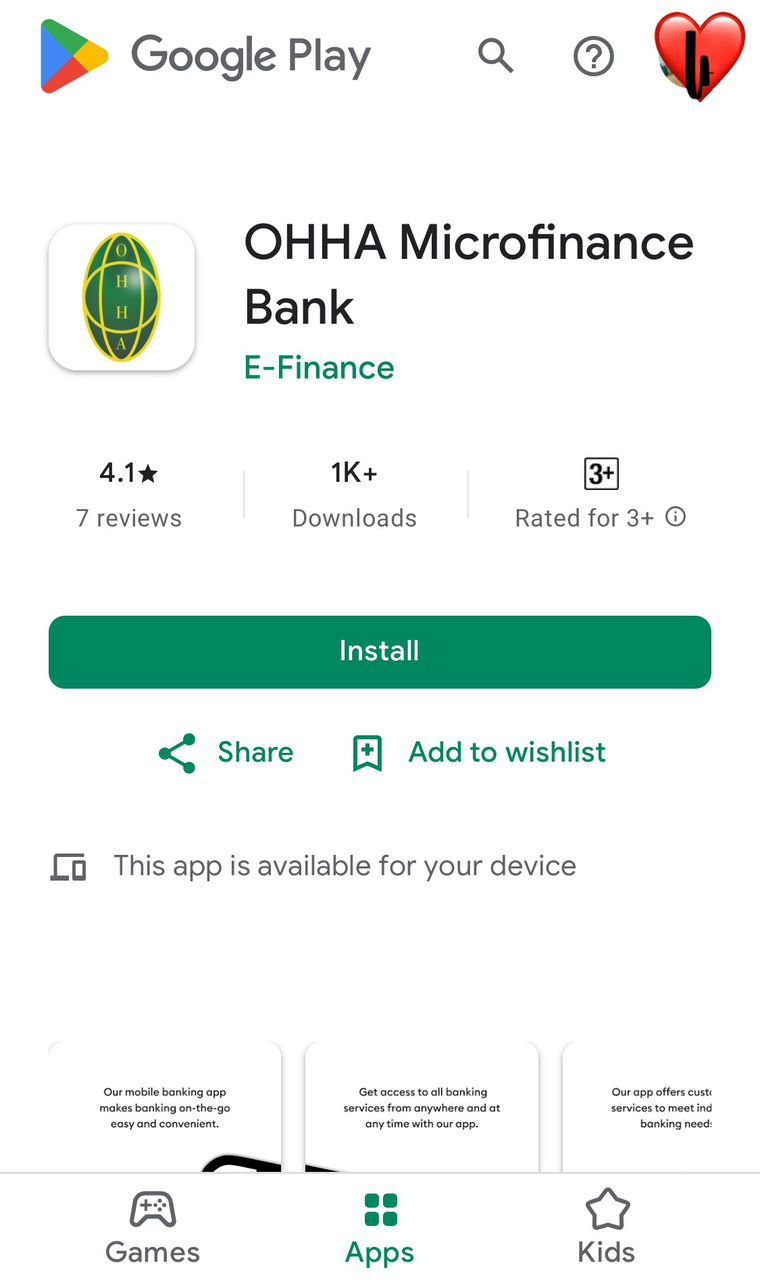The height and width of the screenshot is (1280, 760).
Task: Open the help icon
Action: pos(594,57)
